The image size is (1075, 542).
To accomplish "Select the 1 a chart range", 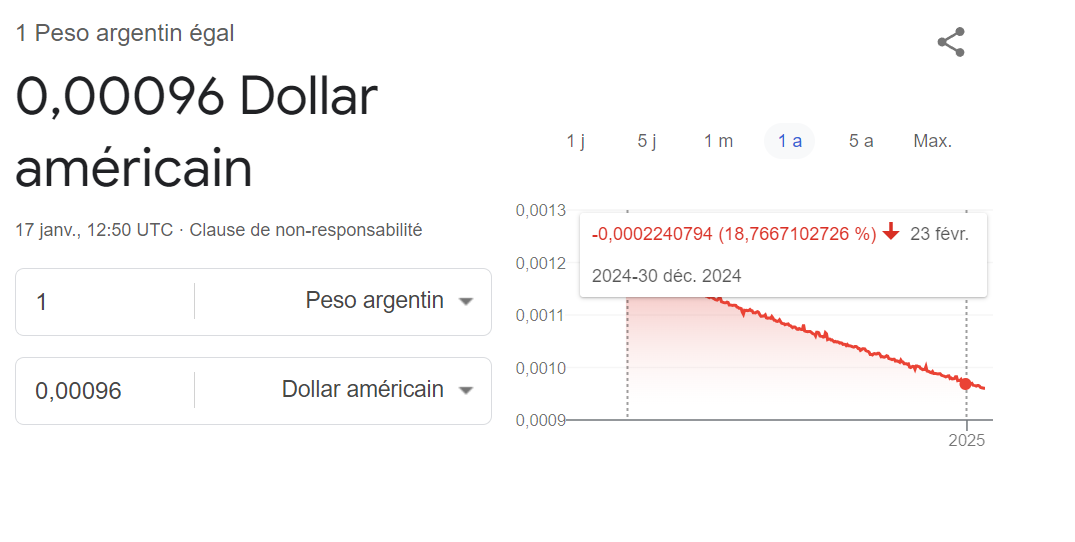I will (790, 141).
